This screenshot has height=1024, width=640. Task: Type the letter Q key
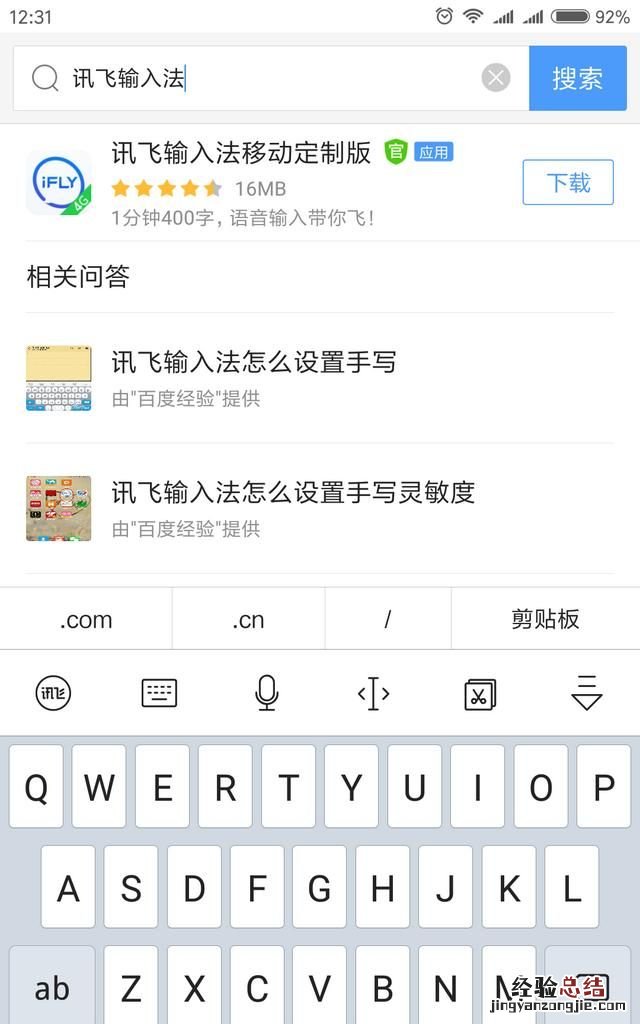36,787
